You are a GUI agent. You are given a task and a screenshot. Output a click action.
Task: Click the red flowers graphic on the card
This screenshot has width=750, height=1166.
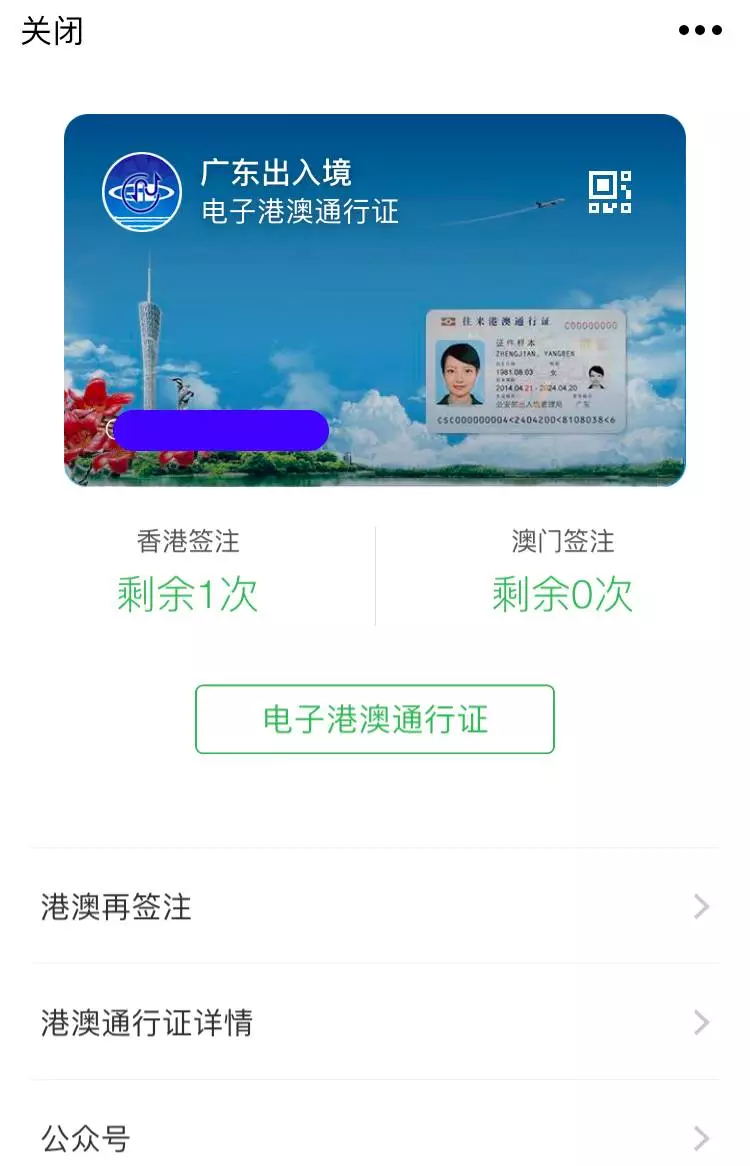click(x=90, y=425)
